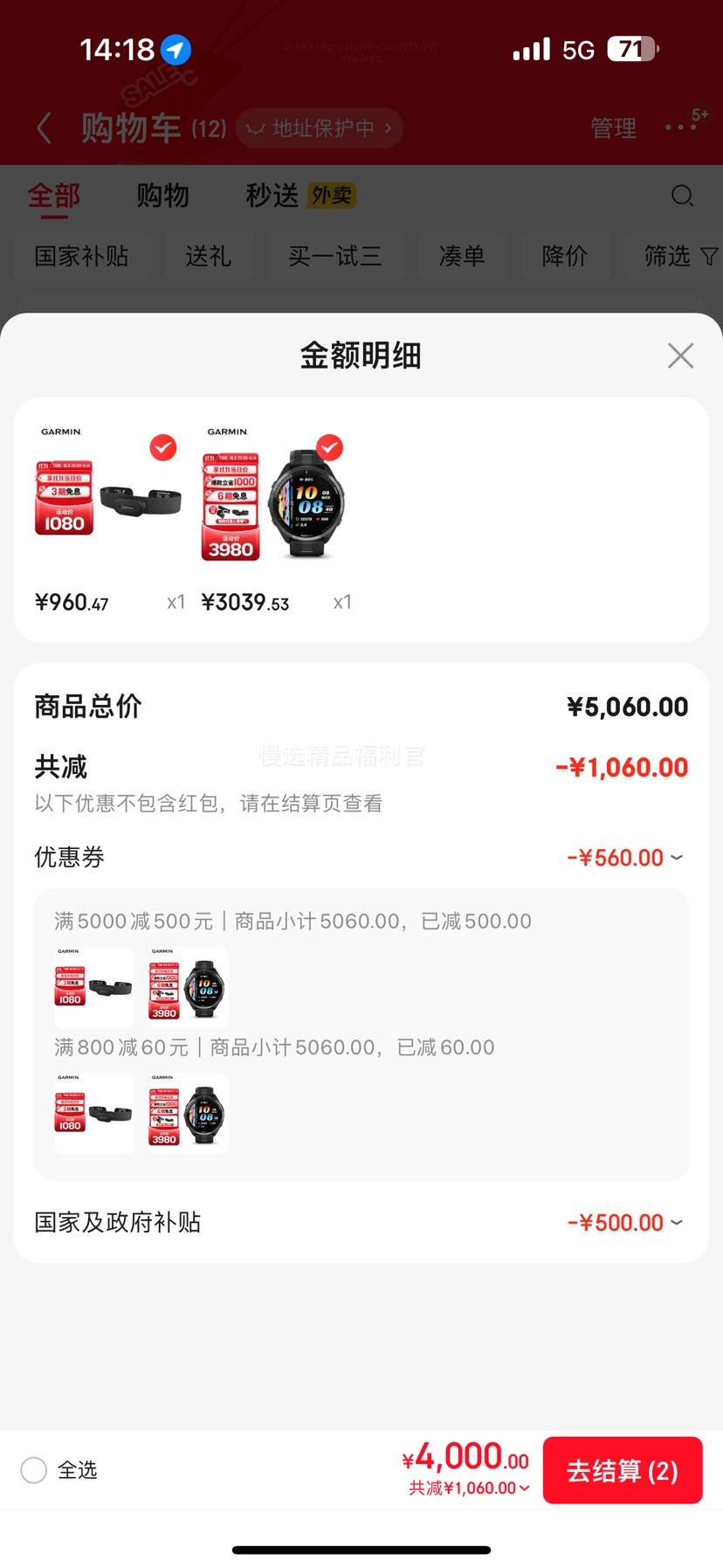
Task: Close the 金额明细 price detail sheet
Action: click(x=680, y=356)
